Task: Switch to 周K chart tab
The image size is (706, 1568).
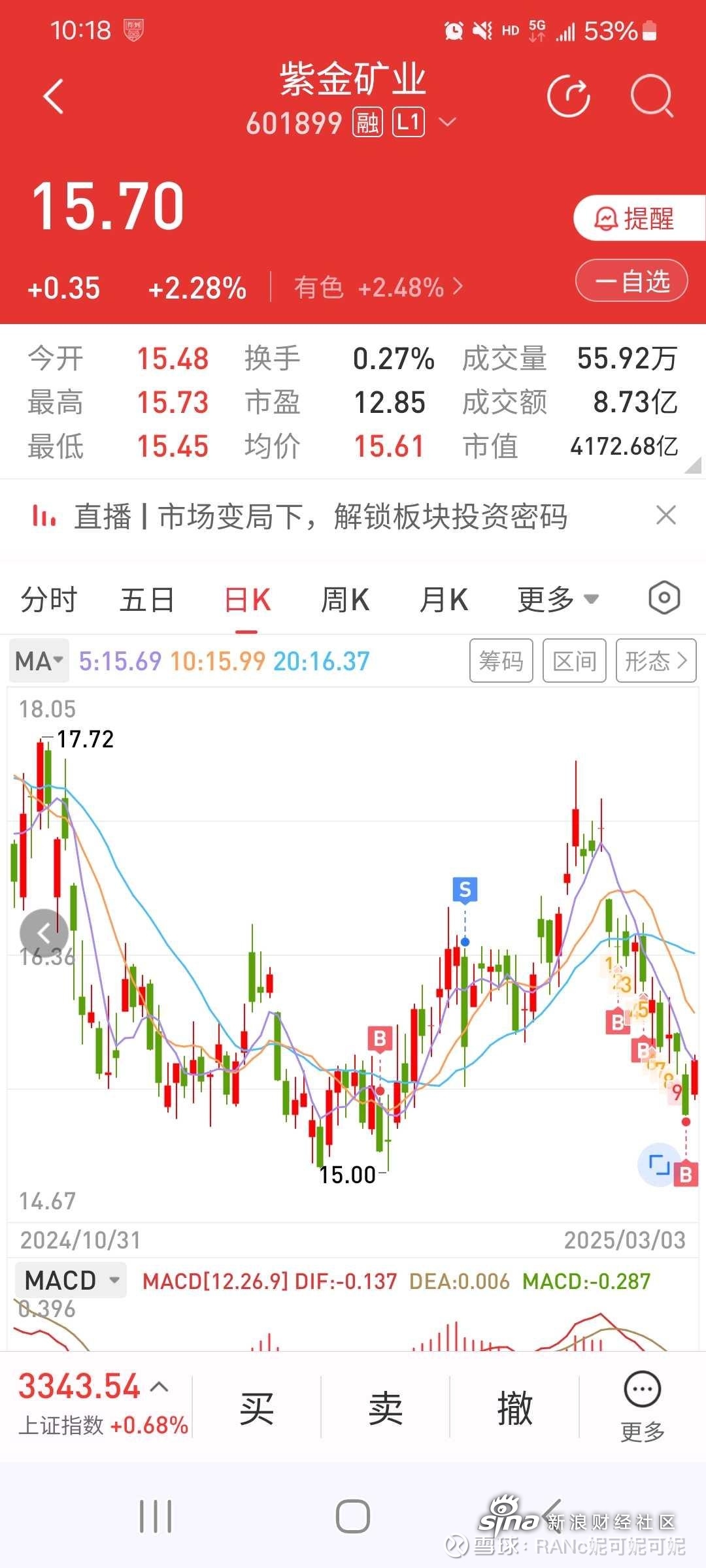Action: 345,600
